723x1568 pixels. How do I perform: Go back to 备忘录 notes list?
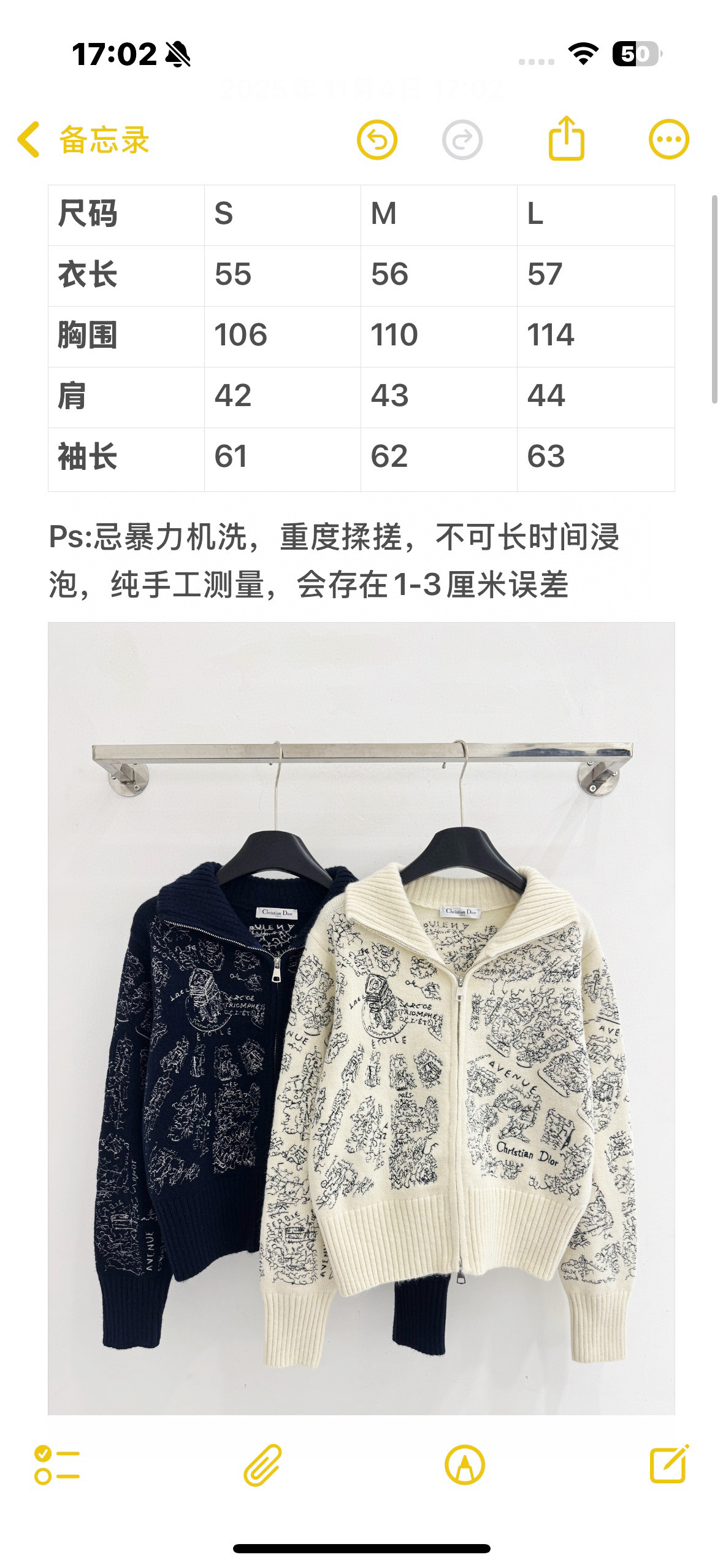[x=83, y=140]
